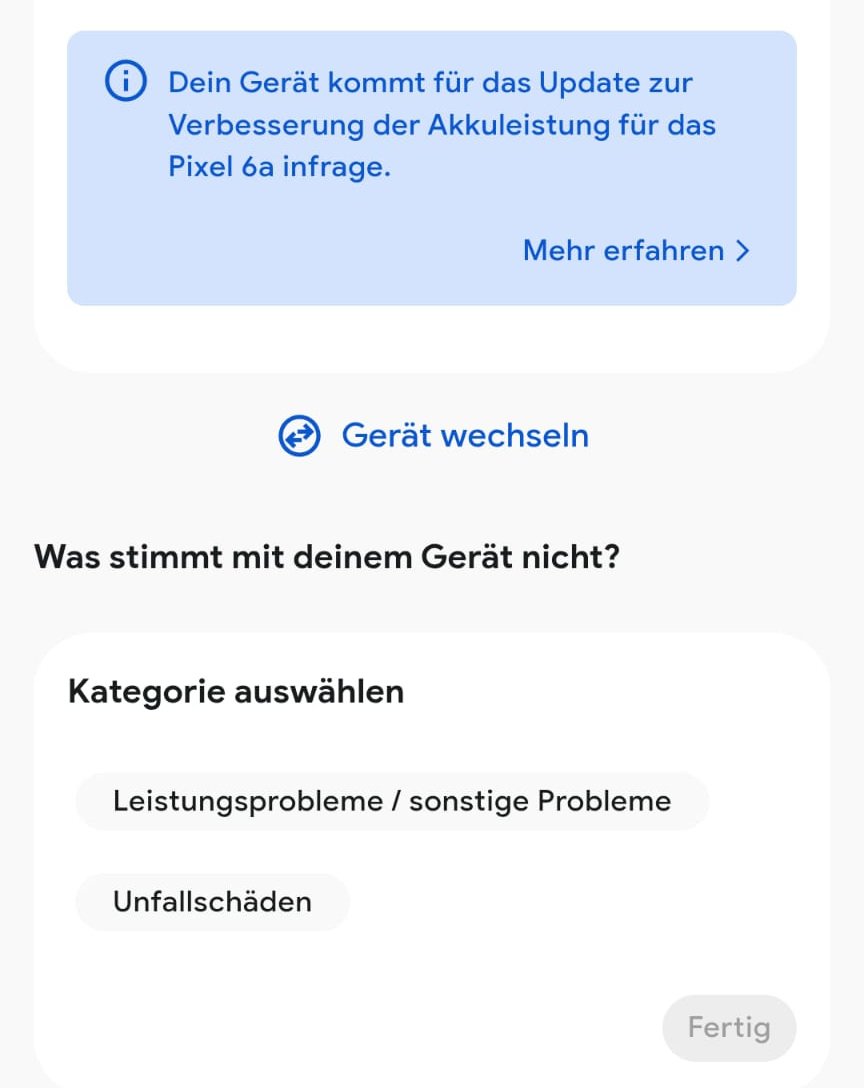
Task: Select Leistungsprobleme / sonstige Probleme category
Action: pyautogui.click(x=392, y=801)
